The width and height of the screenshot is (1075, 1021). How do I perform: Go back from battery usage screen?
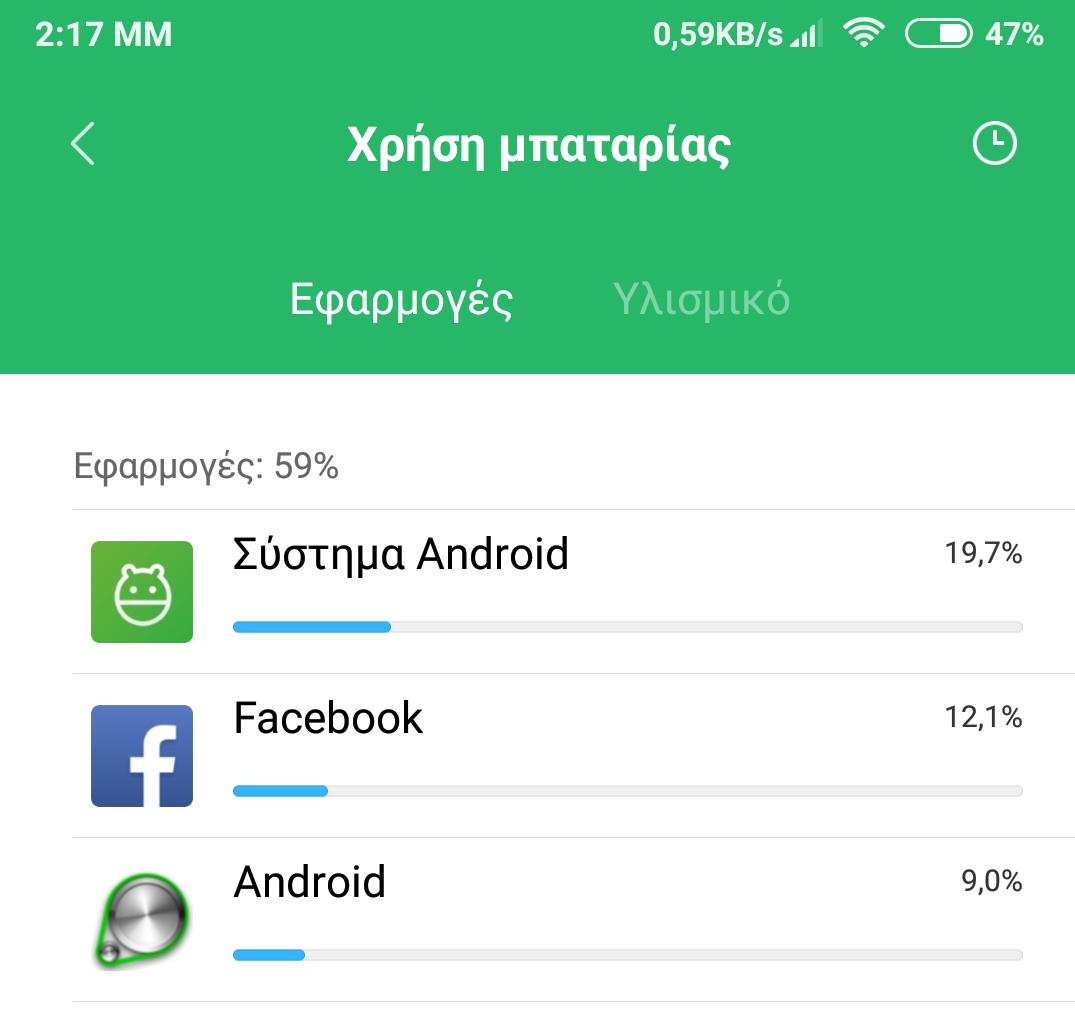[x=83, y=145]
